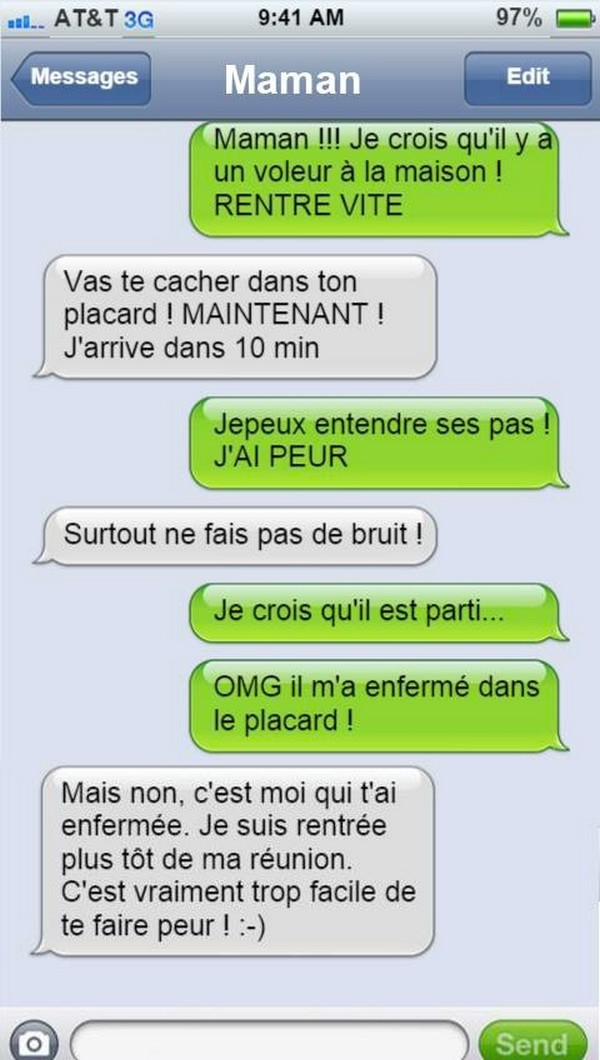Tap the green Send button
Image resolution: width=600 pixels, height=1060 pixels.
click(x=532, y=1042)
